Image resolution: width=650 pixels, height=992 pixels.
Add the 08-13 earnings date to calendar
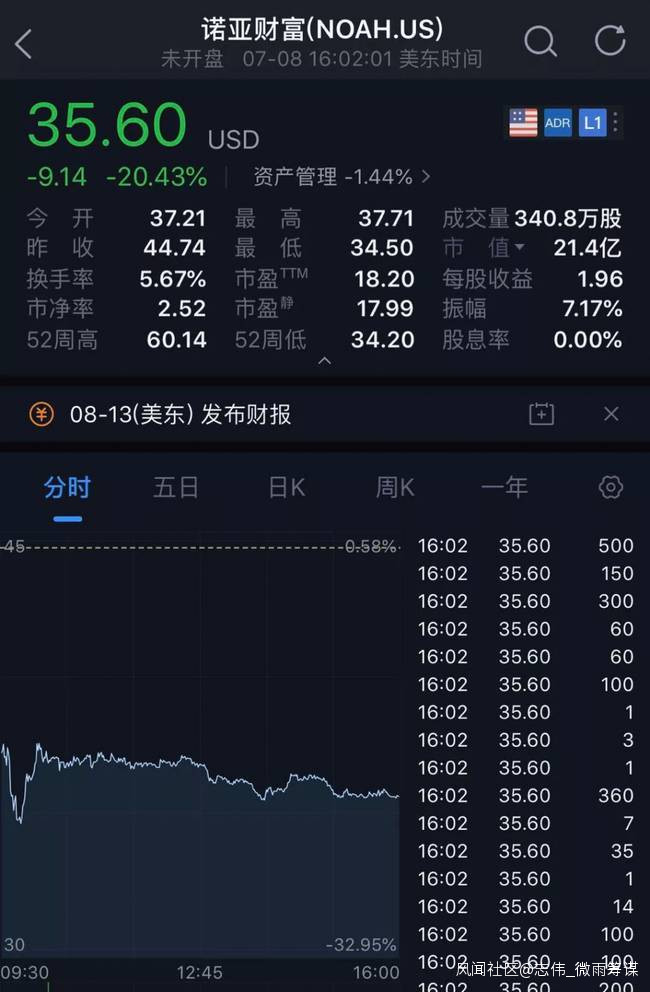click(x=541, y=414)
